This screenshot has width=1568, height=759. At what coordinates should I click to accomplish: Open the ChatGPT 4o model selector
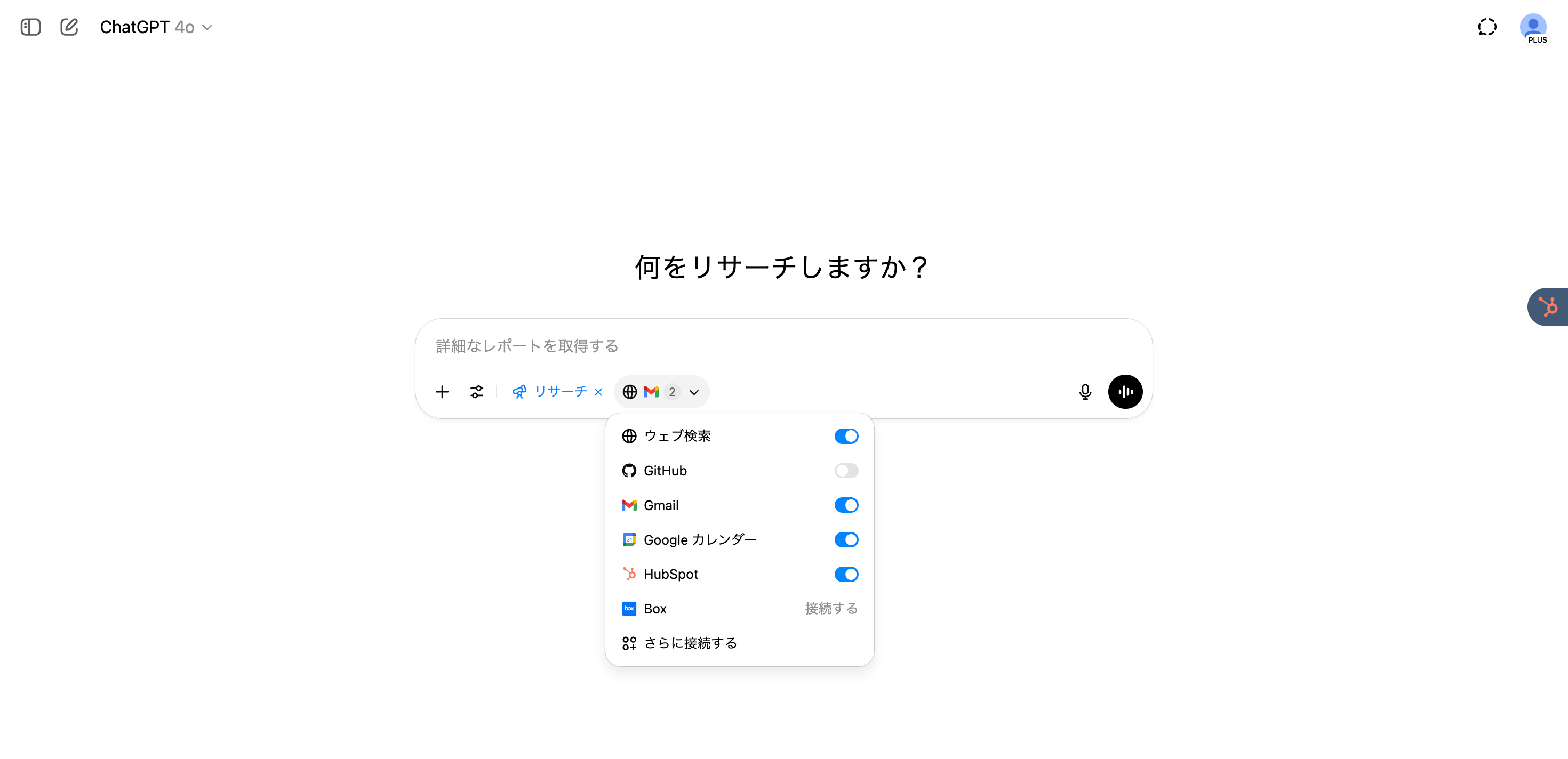pos(156,27)
